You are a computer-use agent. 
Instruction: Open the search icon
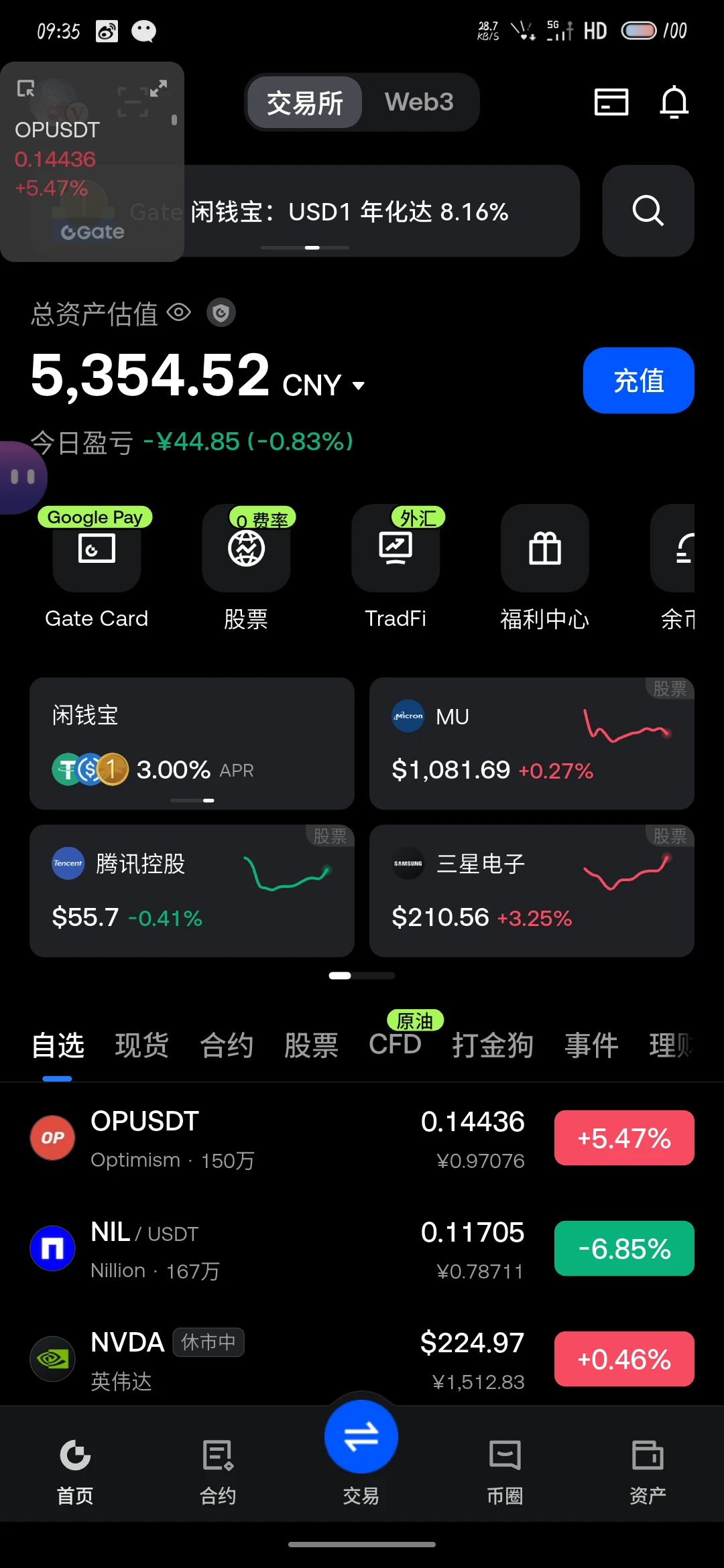648,211
